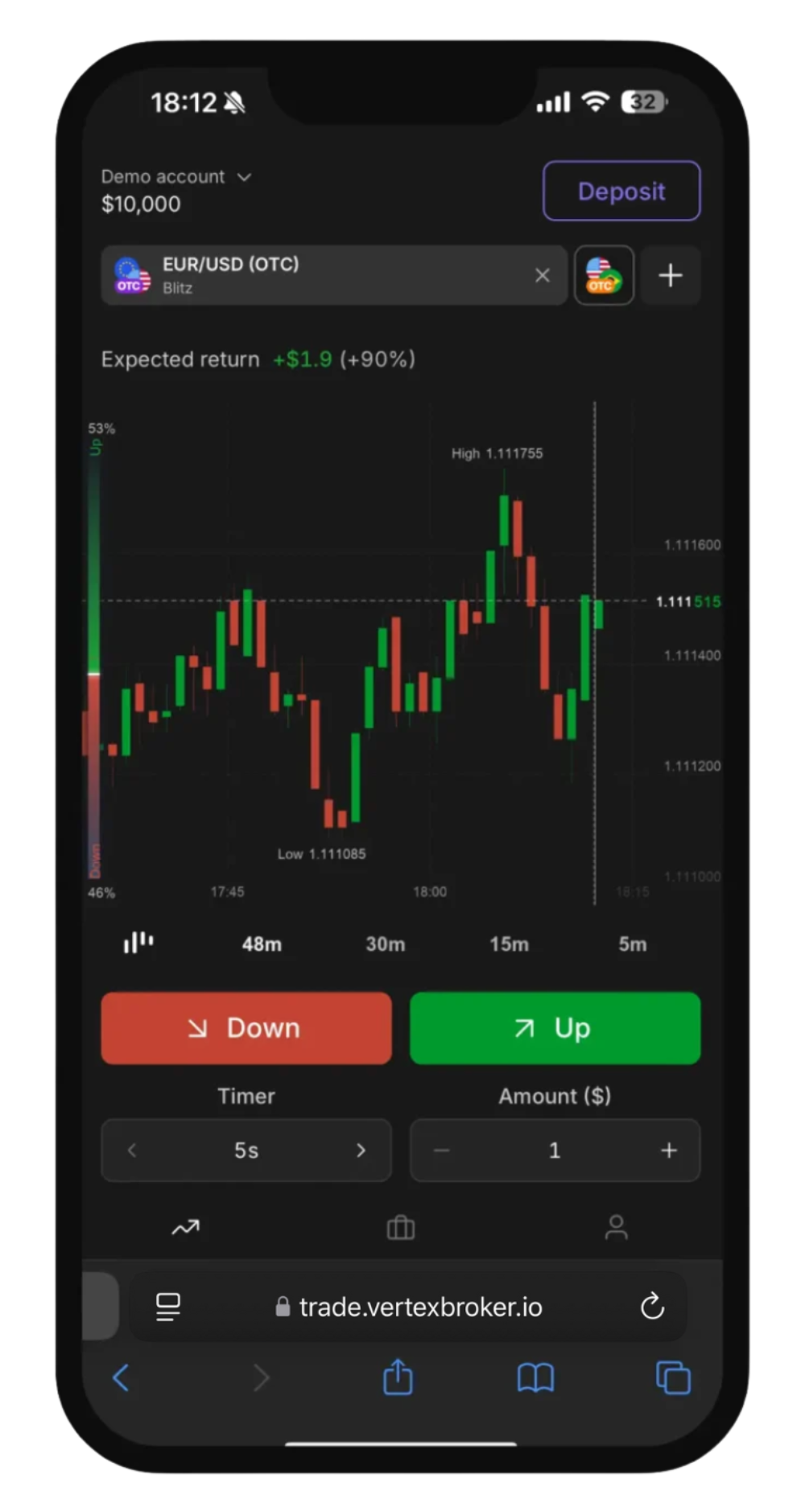Place an Up trade
The width and height of the screenshot is (805, 1512).
point(555,1028)
